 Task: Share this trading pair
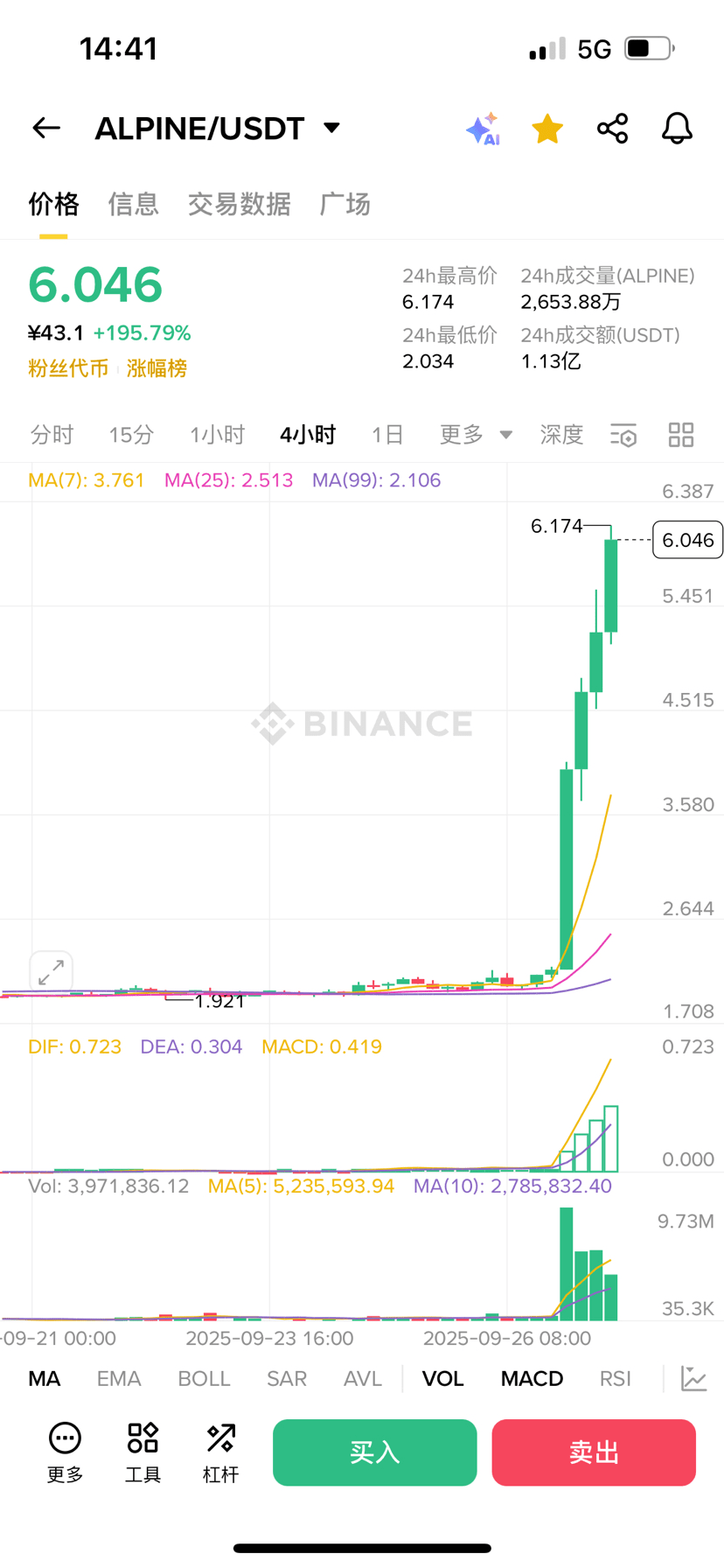612,129
